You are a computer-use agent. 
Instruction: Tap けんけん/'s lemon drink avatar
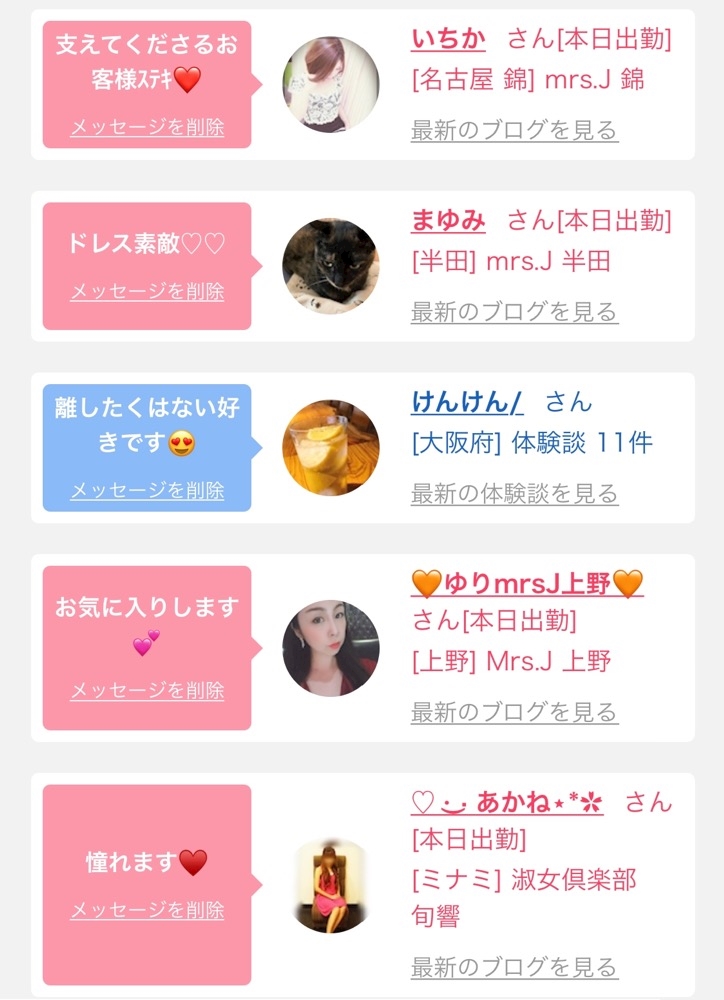tap(330, 448)
